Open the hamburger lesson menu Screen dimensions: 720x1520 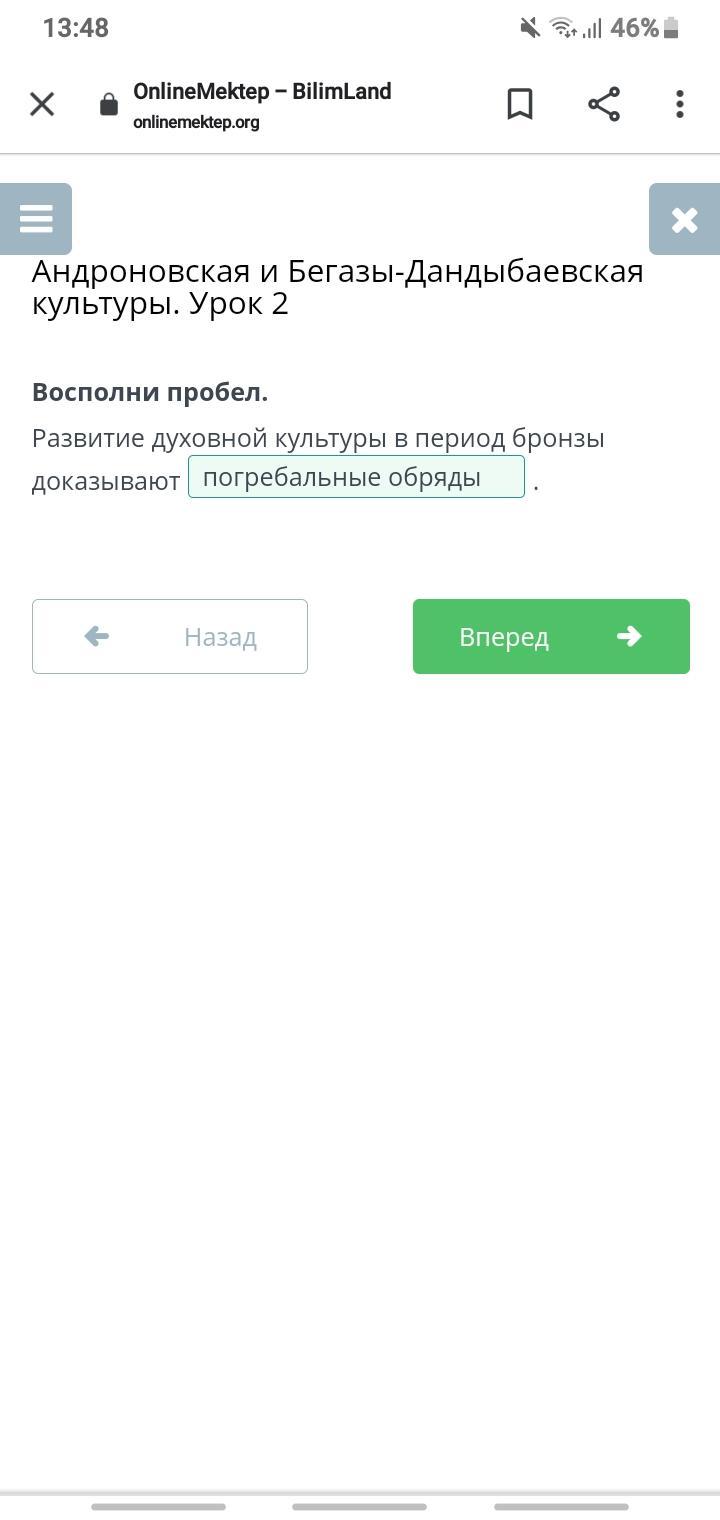click(36, 219)
